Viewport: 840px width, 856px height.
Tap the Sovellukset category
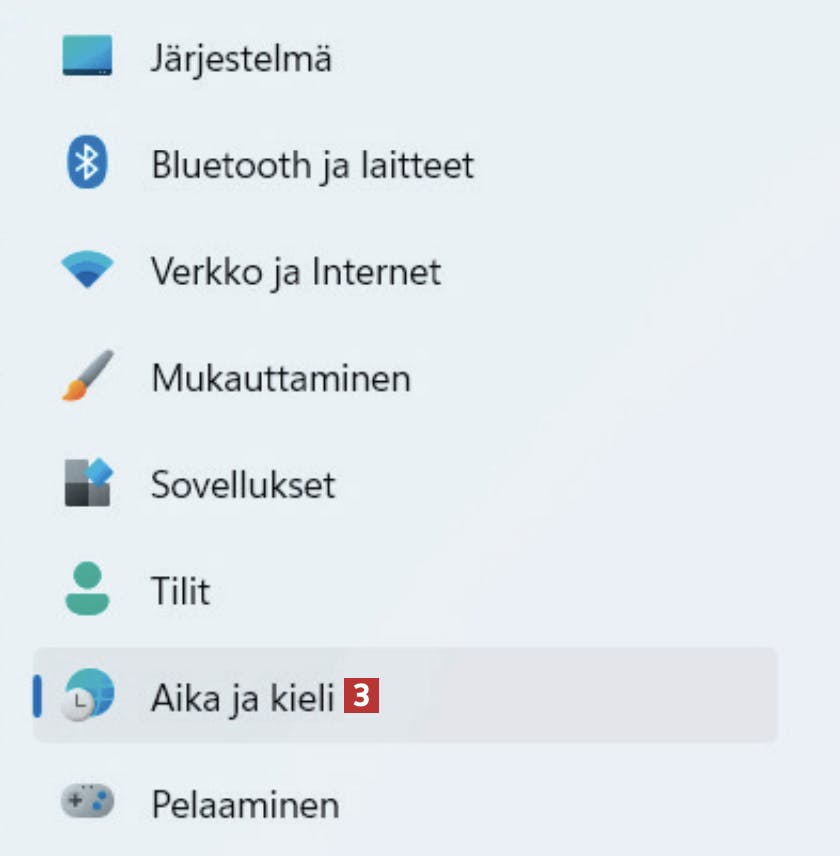[242, 485]
